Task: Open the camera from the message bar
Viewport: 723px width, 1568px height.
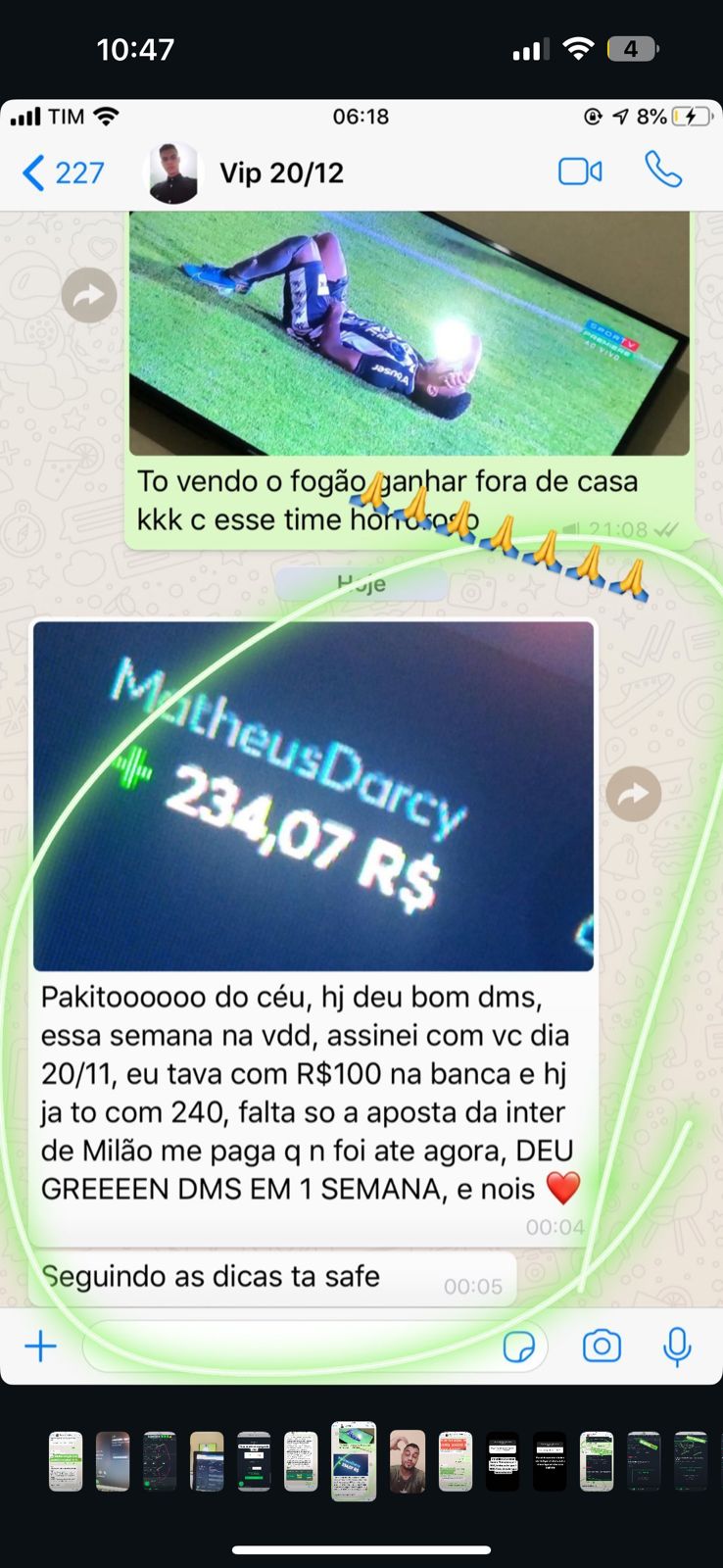Action: 602,1346
